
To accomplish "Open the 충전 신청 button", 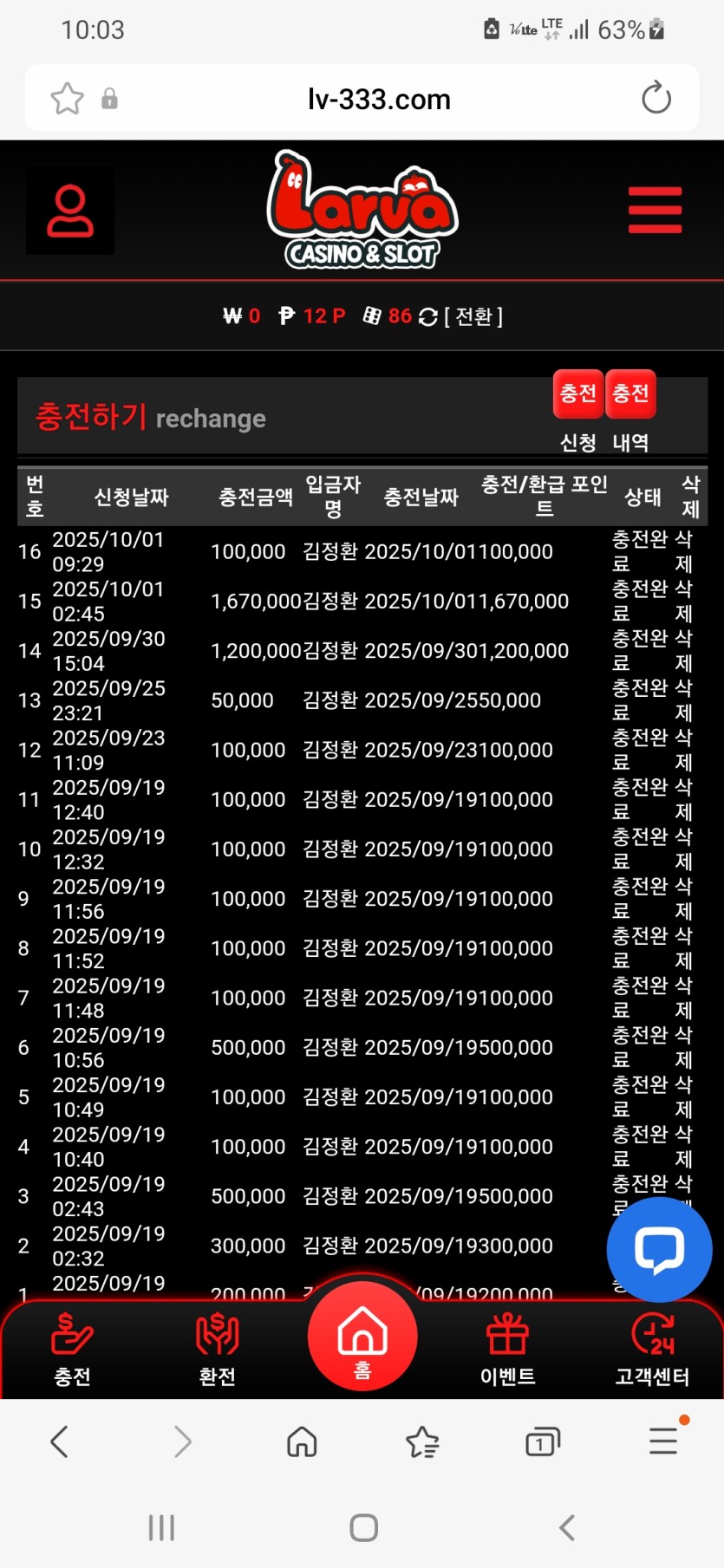I will [578, 394].
